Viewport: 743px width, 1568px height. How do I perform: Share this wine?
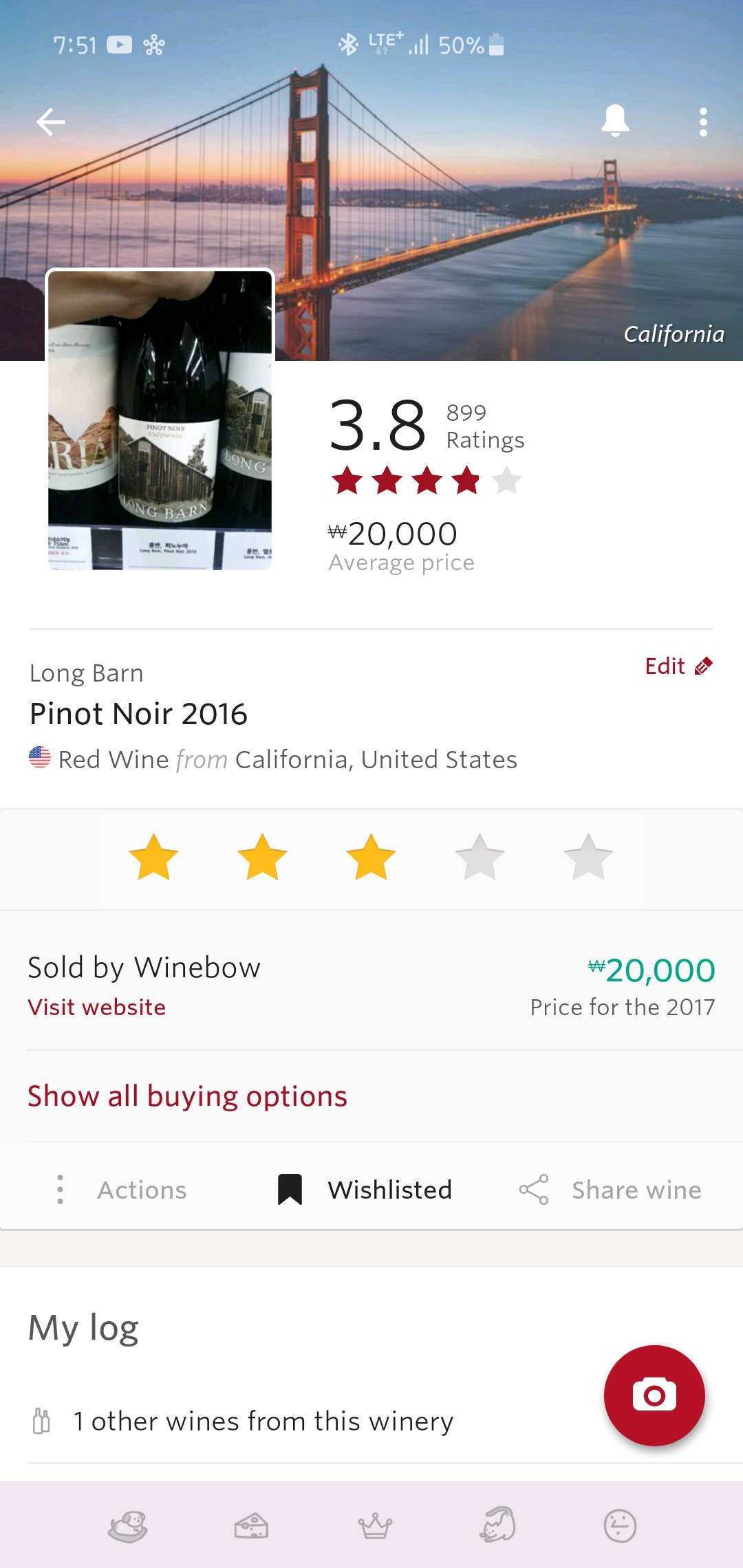(611, 1190)
